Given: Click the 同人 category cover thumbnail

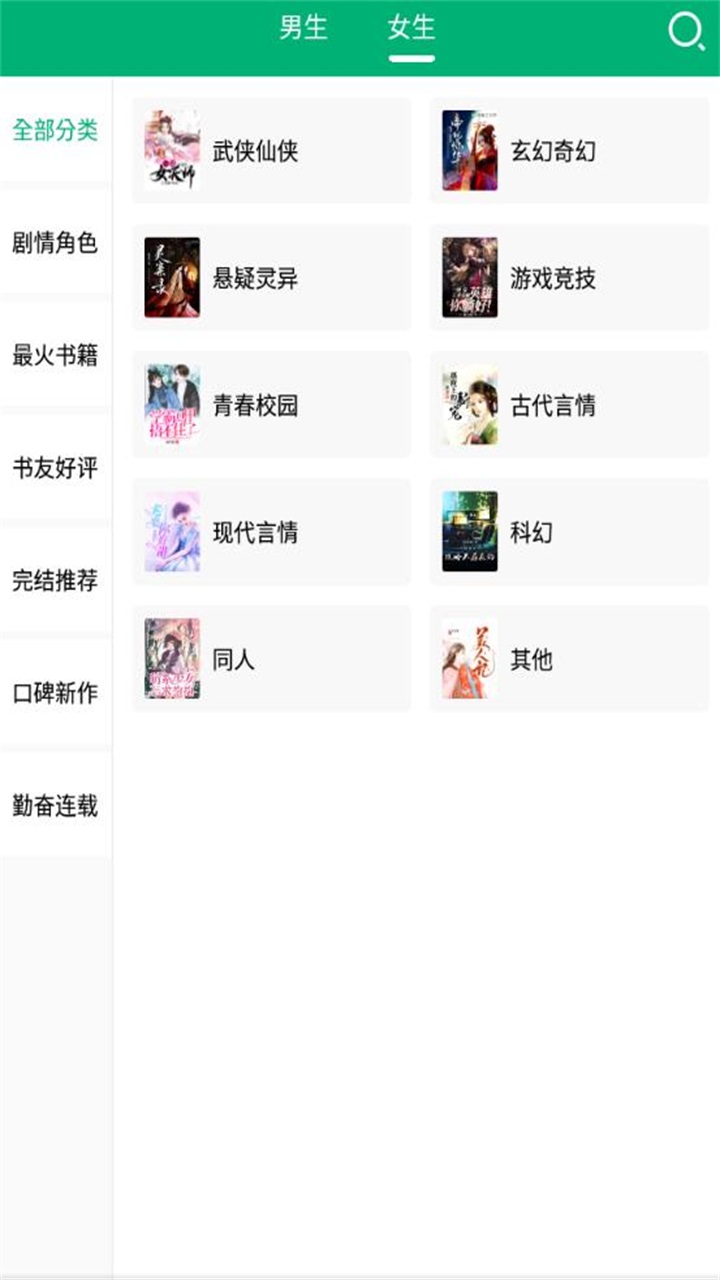Looking at the screenshot, I should [172, 658].
